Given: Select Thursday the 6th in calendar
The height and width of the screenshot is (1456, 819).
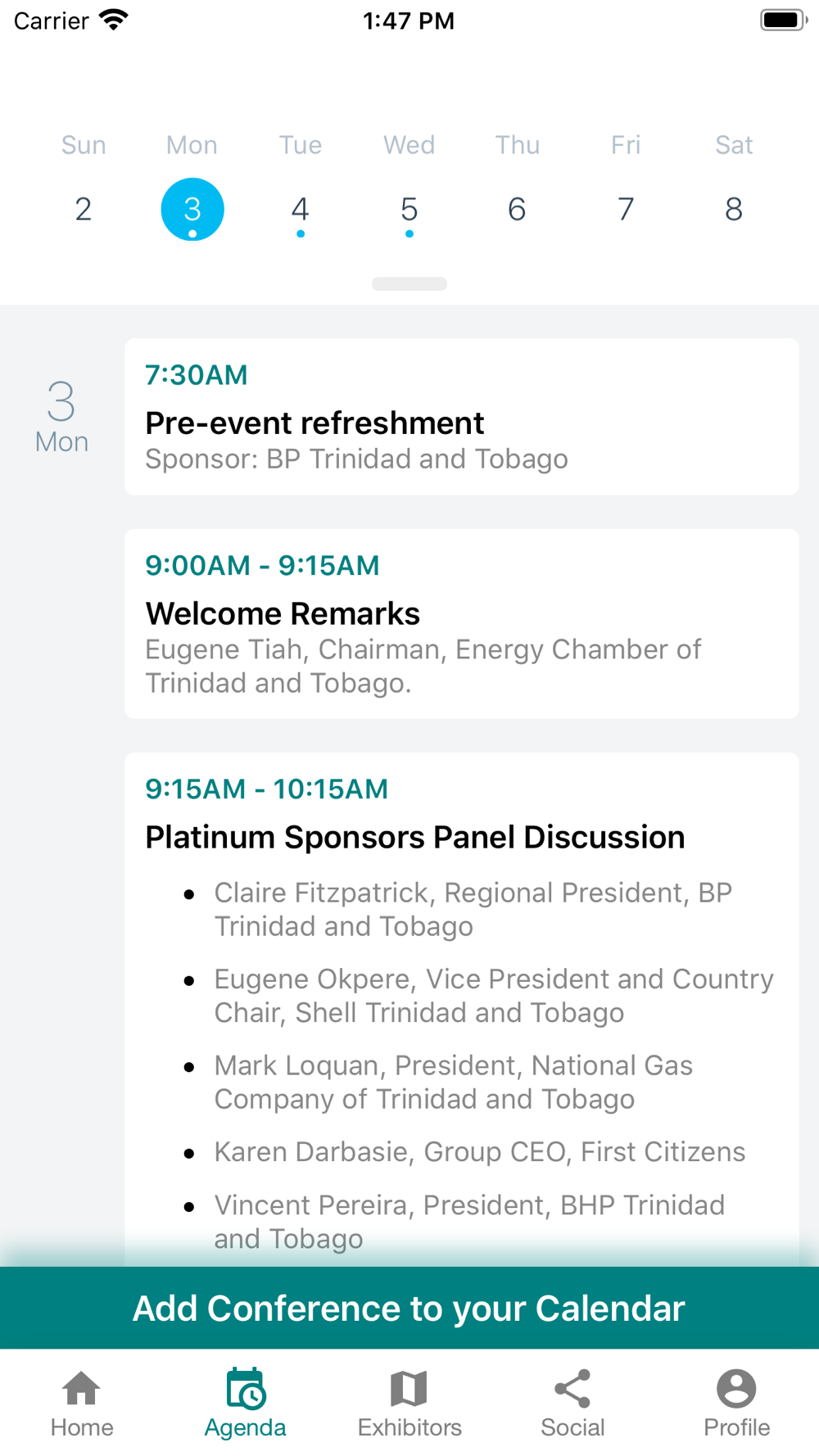Looking at the screenshot, I should pos(518,210).
